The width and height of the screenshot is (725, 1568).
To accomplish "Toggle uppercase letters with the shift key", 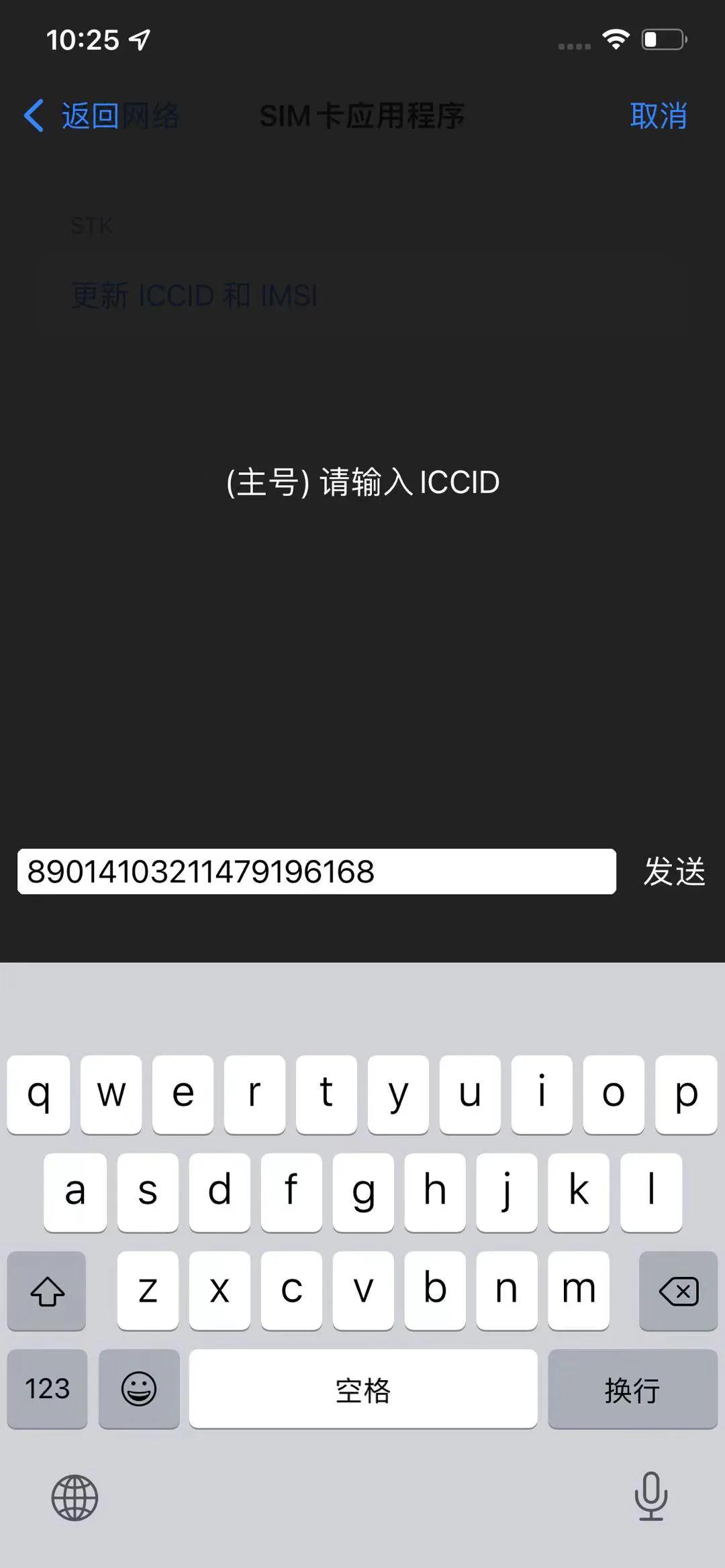I will tap(46, 1290).
